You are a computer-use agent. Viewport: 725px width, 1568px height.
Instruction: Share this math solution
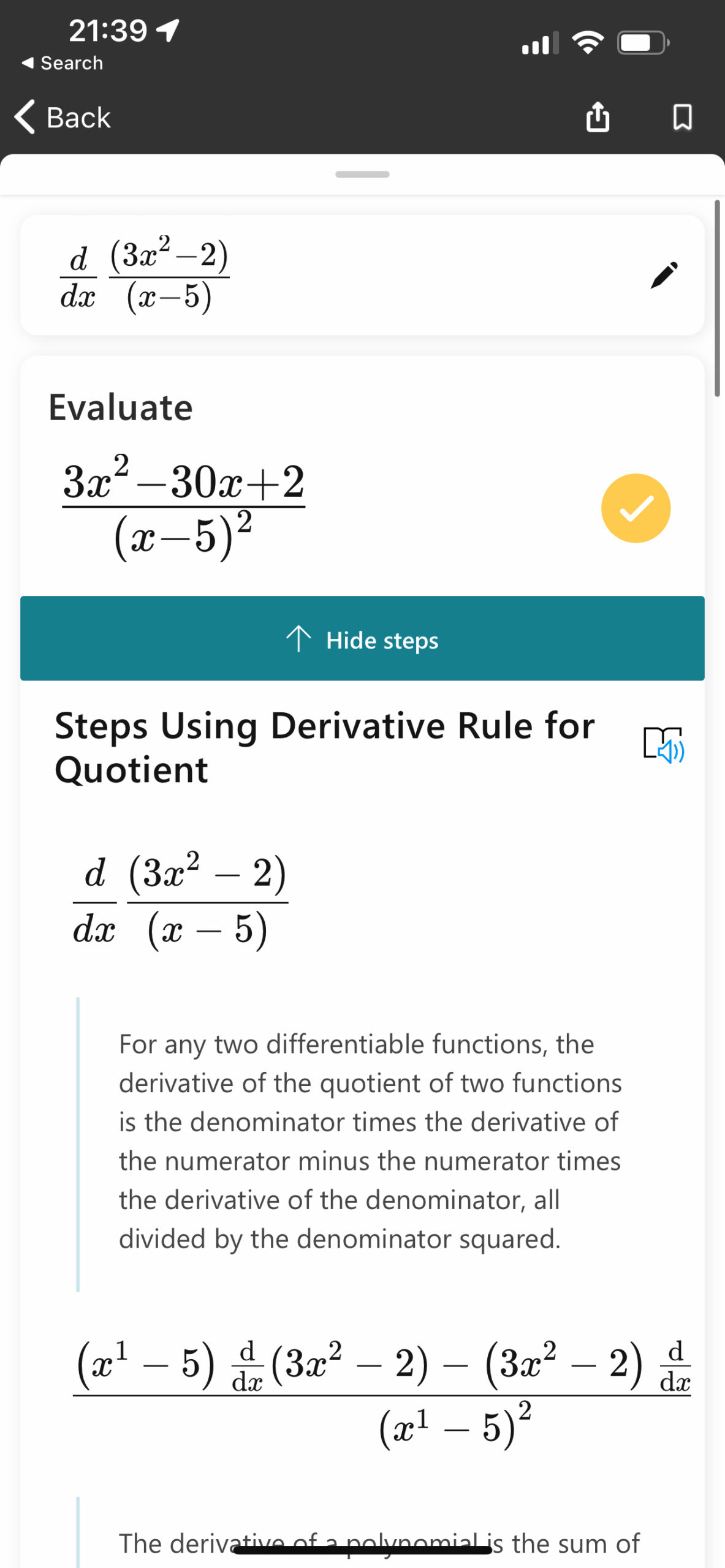pos(598,116)
